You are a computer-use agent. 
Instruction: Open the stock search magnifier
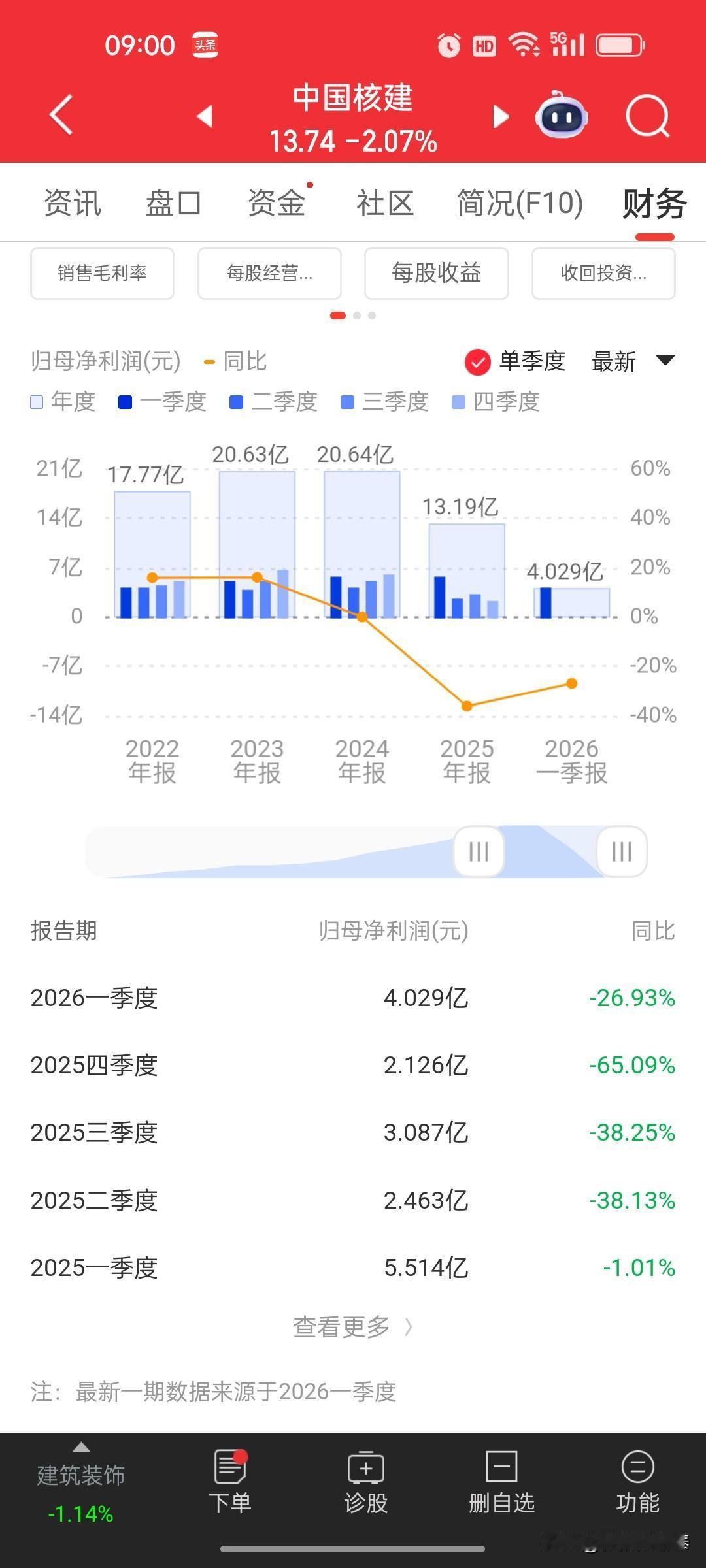point(646,115)
